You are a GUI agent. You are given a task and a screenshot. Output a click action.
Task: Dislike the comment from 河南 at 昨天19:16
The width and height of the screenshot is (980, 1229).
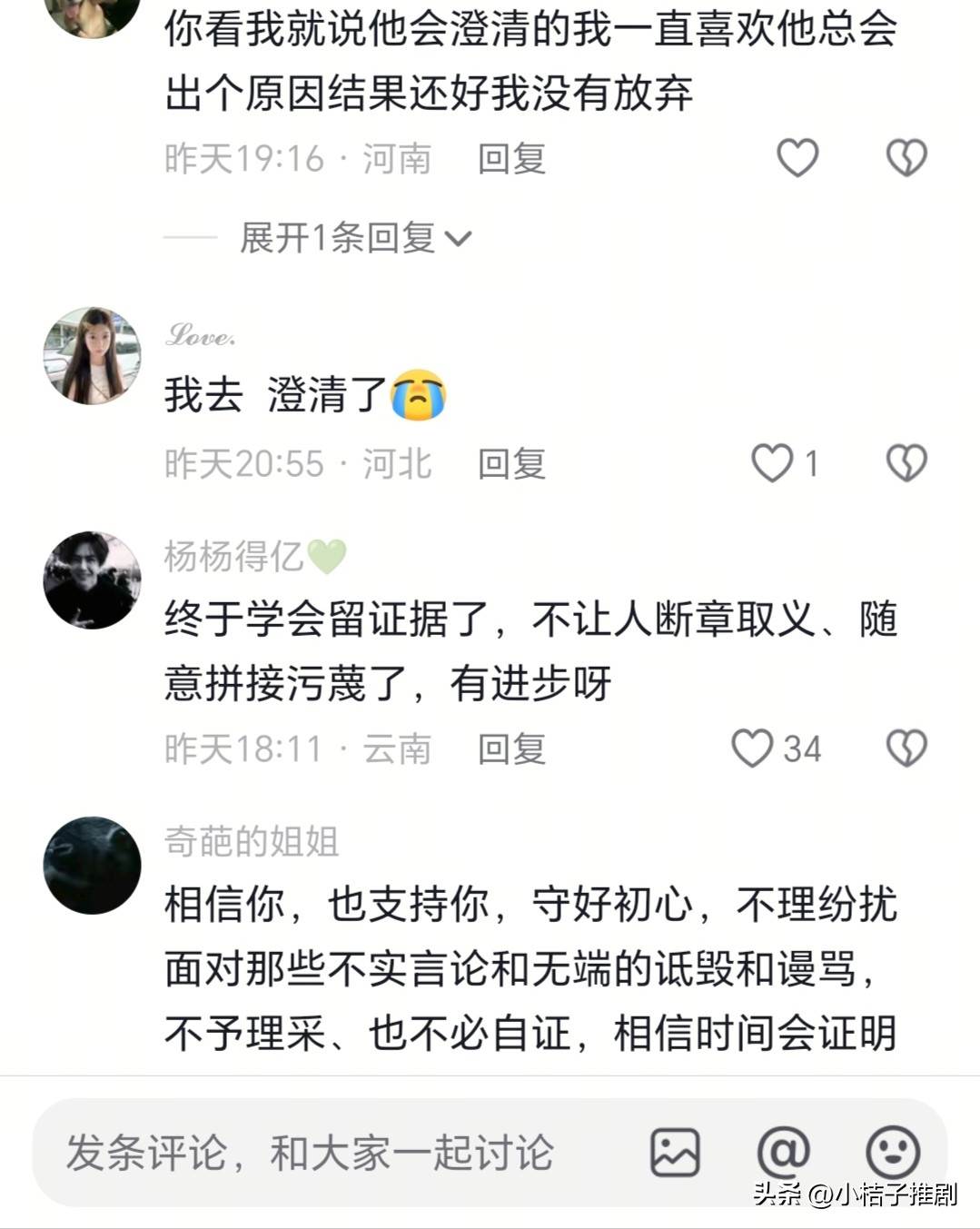[x=906, y=158]
